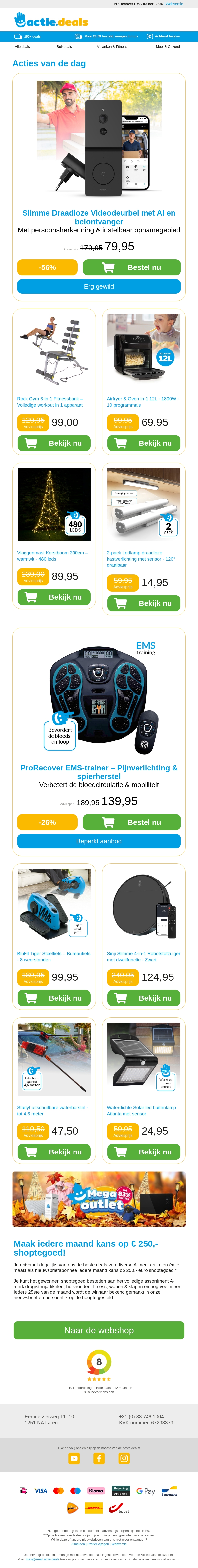Viewport: 198px width, 1568px height.
Task: Select Bekijk nu under 2-pack Ledlamp
Action: (144, 603)
